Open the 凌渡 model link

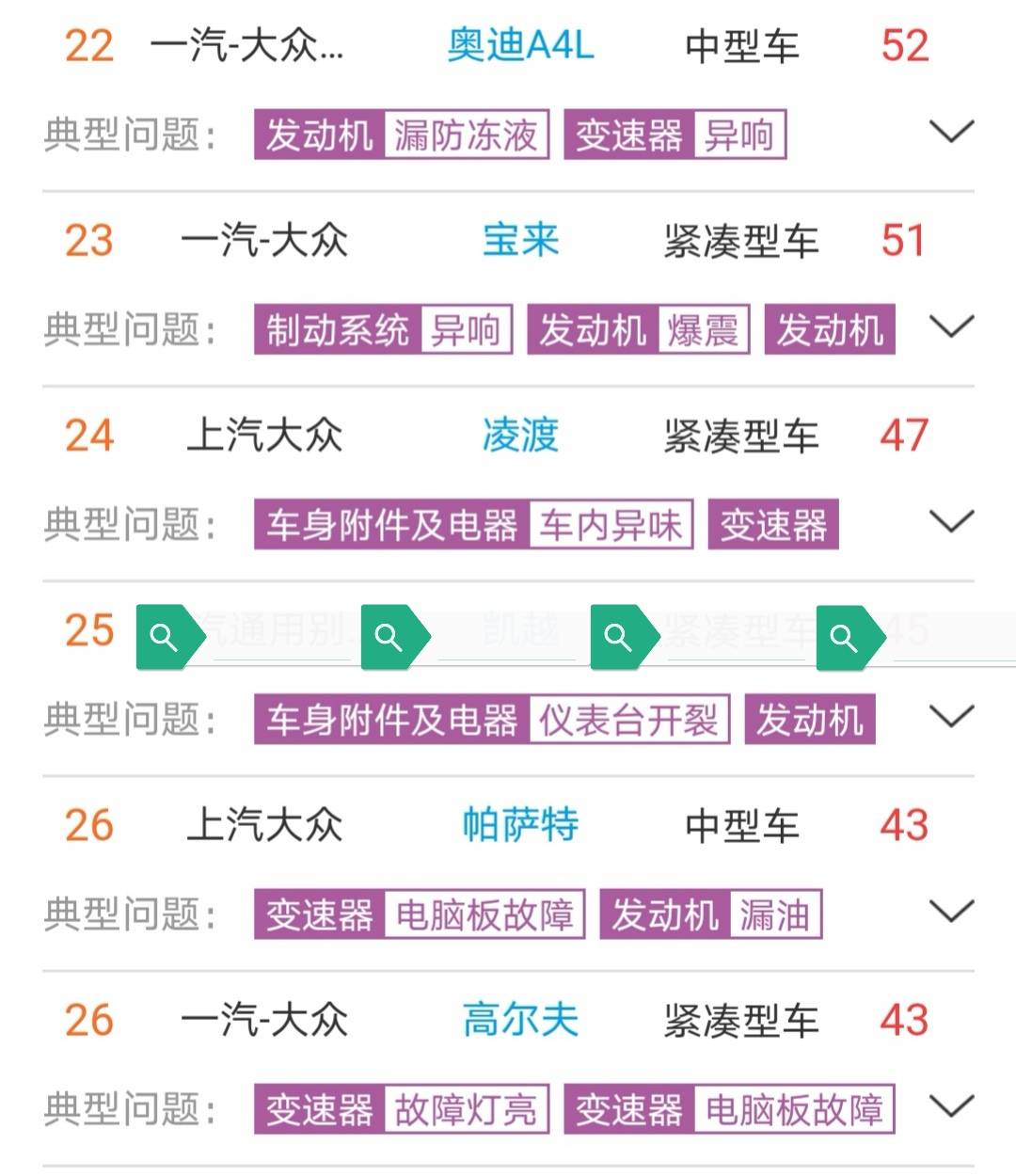point(520,436)
